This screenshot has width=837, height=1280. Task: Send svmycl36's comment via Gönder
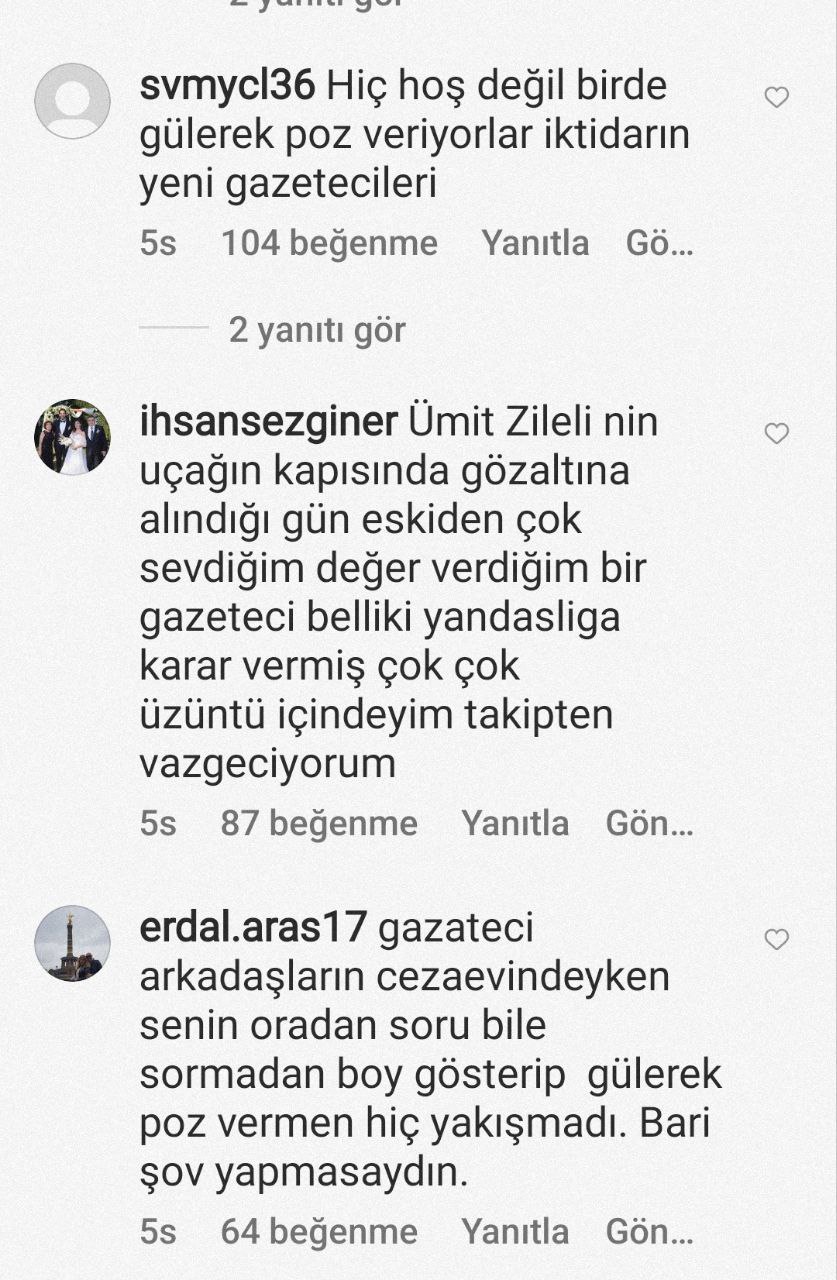click(x=659, y=243)
